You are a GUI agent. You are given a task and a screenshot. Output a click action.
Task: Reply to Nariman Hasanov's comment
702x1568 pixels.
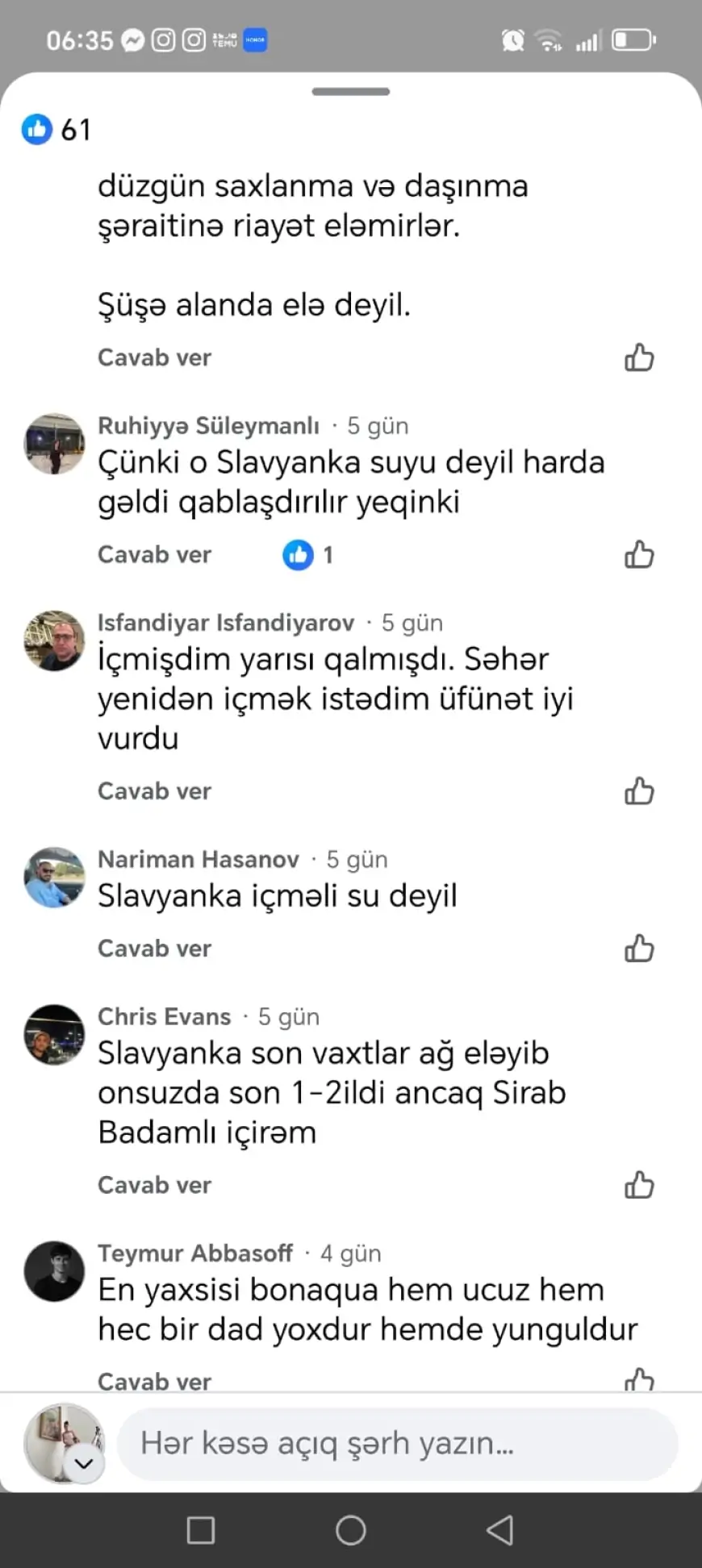(x=154, y=949)
